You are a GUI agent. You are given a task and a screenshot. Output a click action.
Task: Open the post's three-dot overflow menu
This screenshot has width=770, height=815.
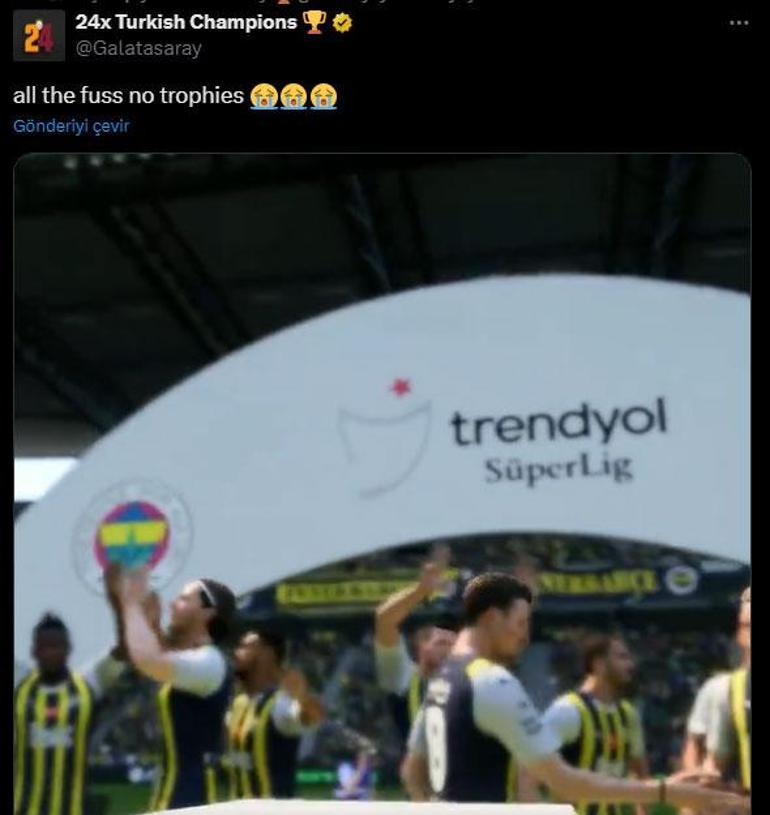[739, 23]
